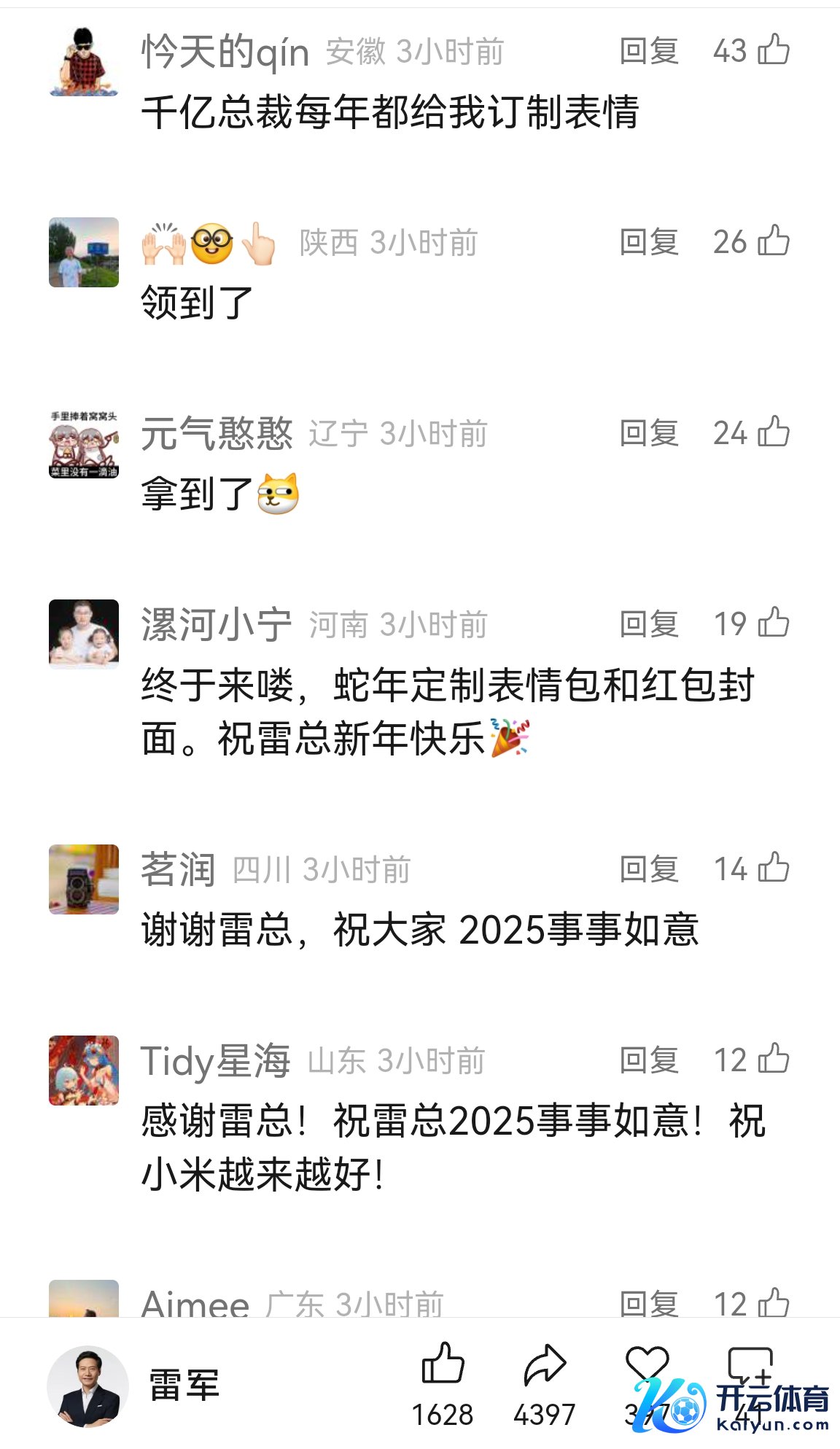This screenshot has height=1449, width=840.
Task: Like 漯河小宁's comment
Action: tap(773, 624)
